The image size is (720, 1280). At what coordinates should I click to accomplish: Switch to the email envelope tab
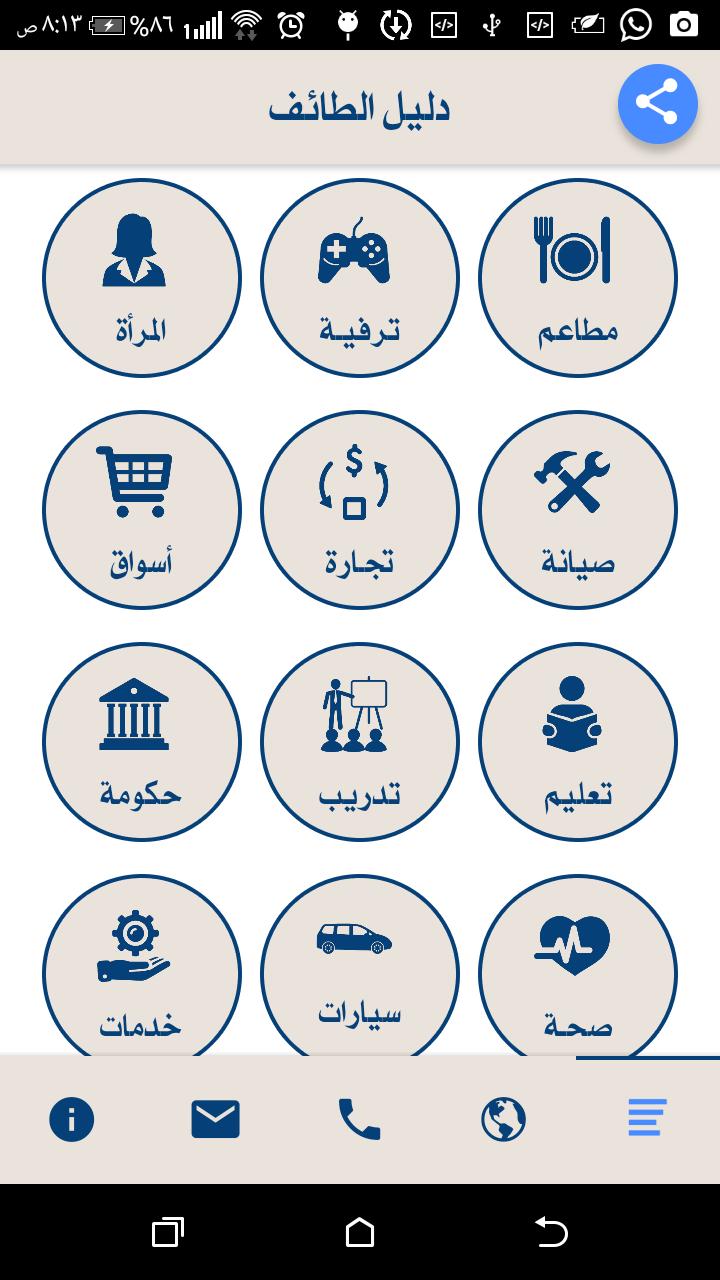coord(216,1119)
